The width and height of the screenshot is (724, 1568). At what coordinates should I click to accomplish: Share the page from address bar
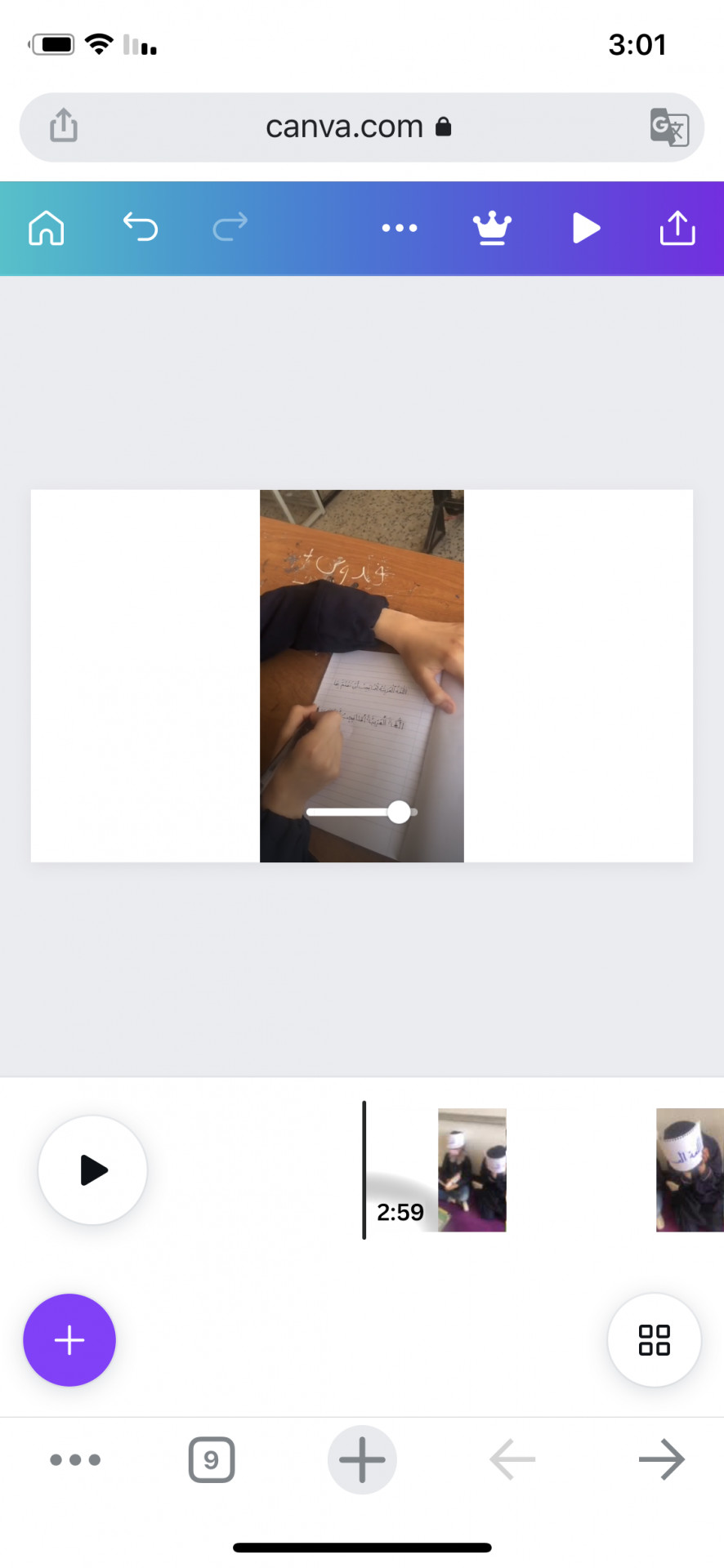[x=64, y=127]
